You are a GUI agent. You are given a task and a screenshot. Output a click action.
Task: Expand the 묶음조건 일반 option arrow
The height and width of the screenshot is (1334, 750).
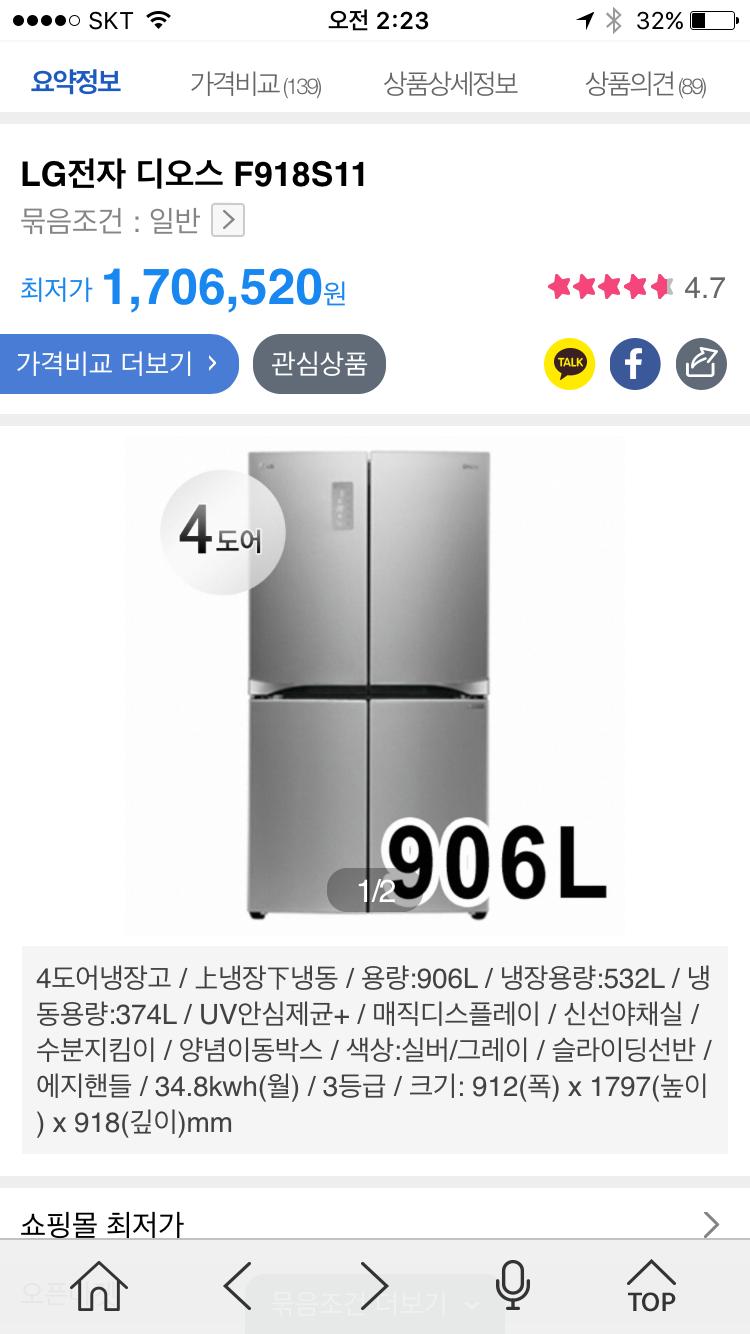[228, 220]
